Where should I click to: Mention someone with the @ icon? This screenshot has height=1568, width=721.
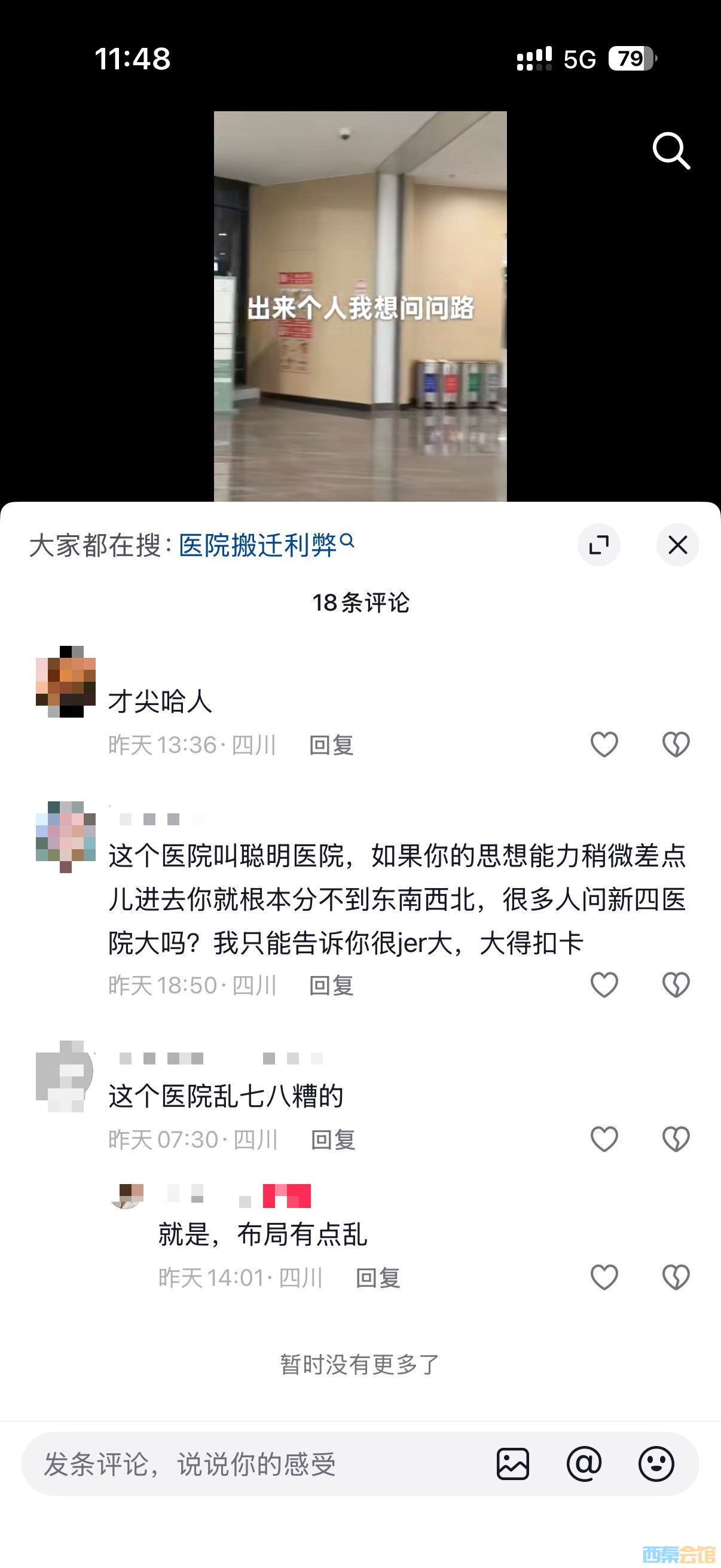point(584,1464)
